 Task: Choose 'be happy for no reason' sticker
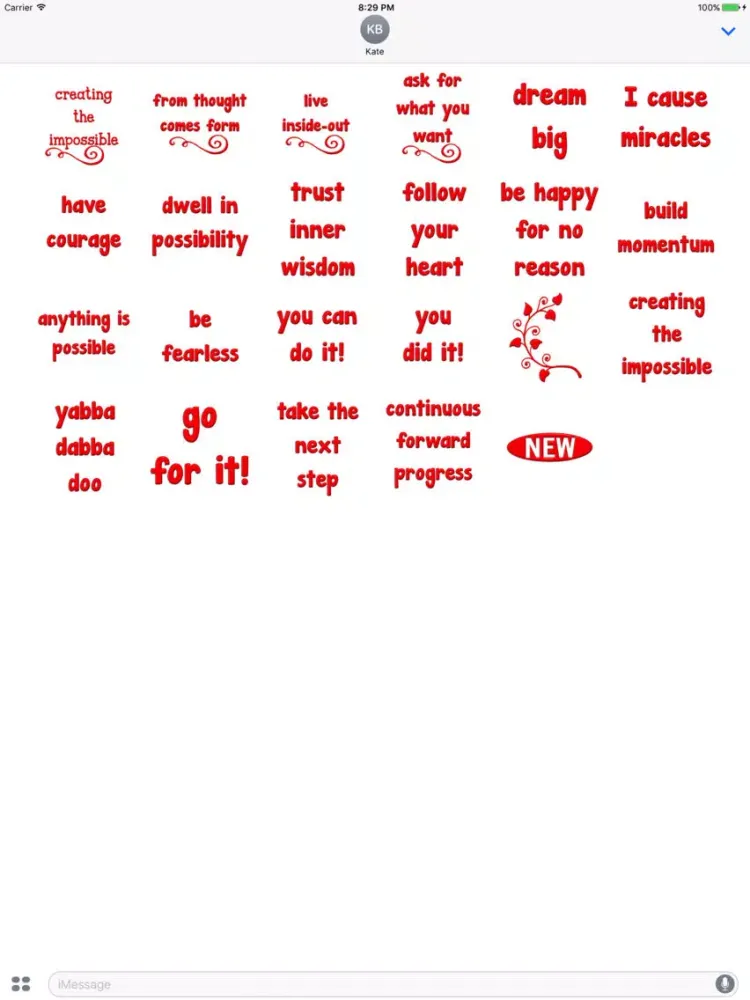click(x=549, y=229)
